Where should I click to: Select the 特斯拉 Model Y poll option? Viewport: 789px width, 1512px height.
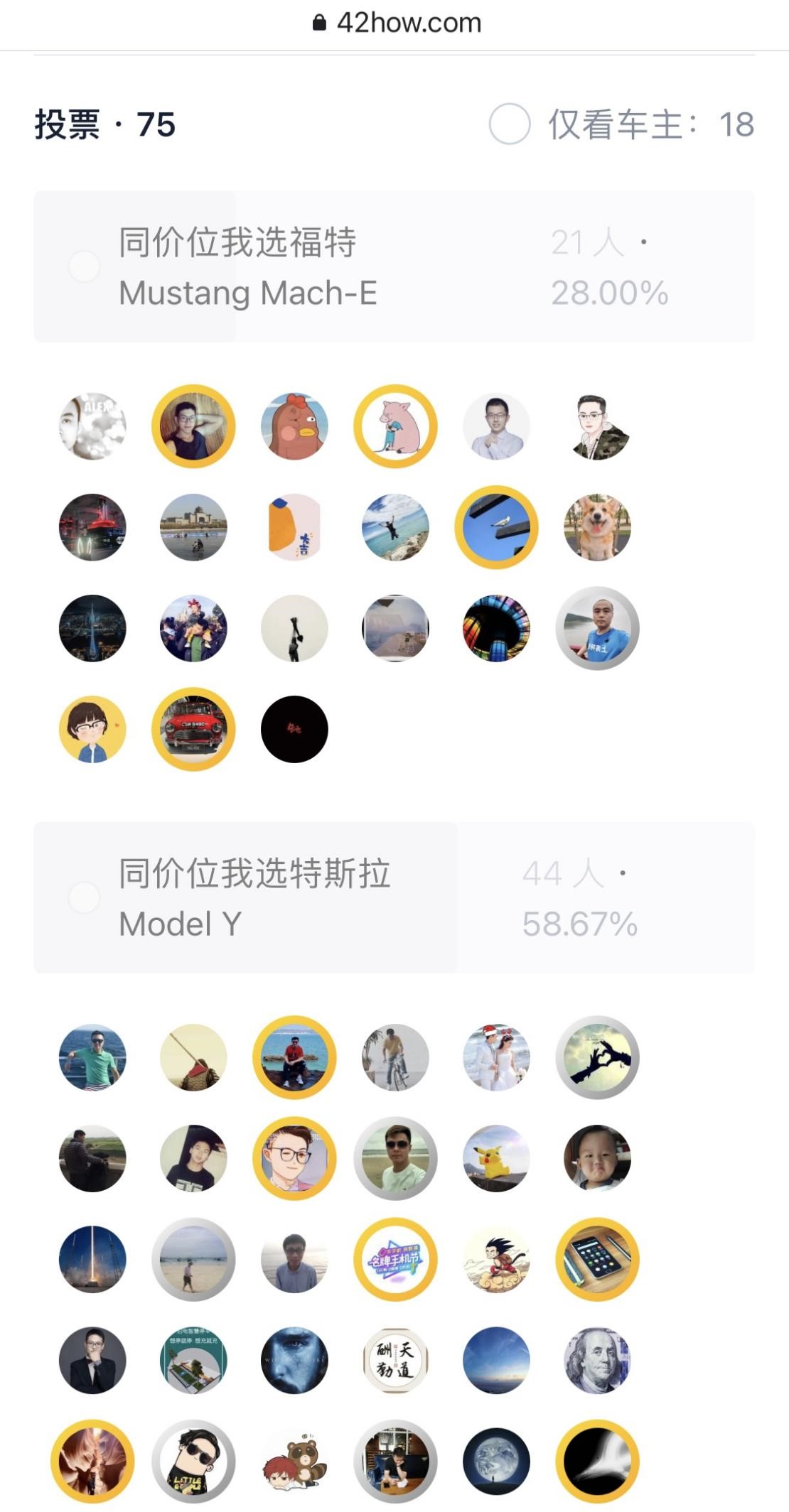click(x=394, y=897)
